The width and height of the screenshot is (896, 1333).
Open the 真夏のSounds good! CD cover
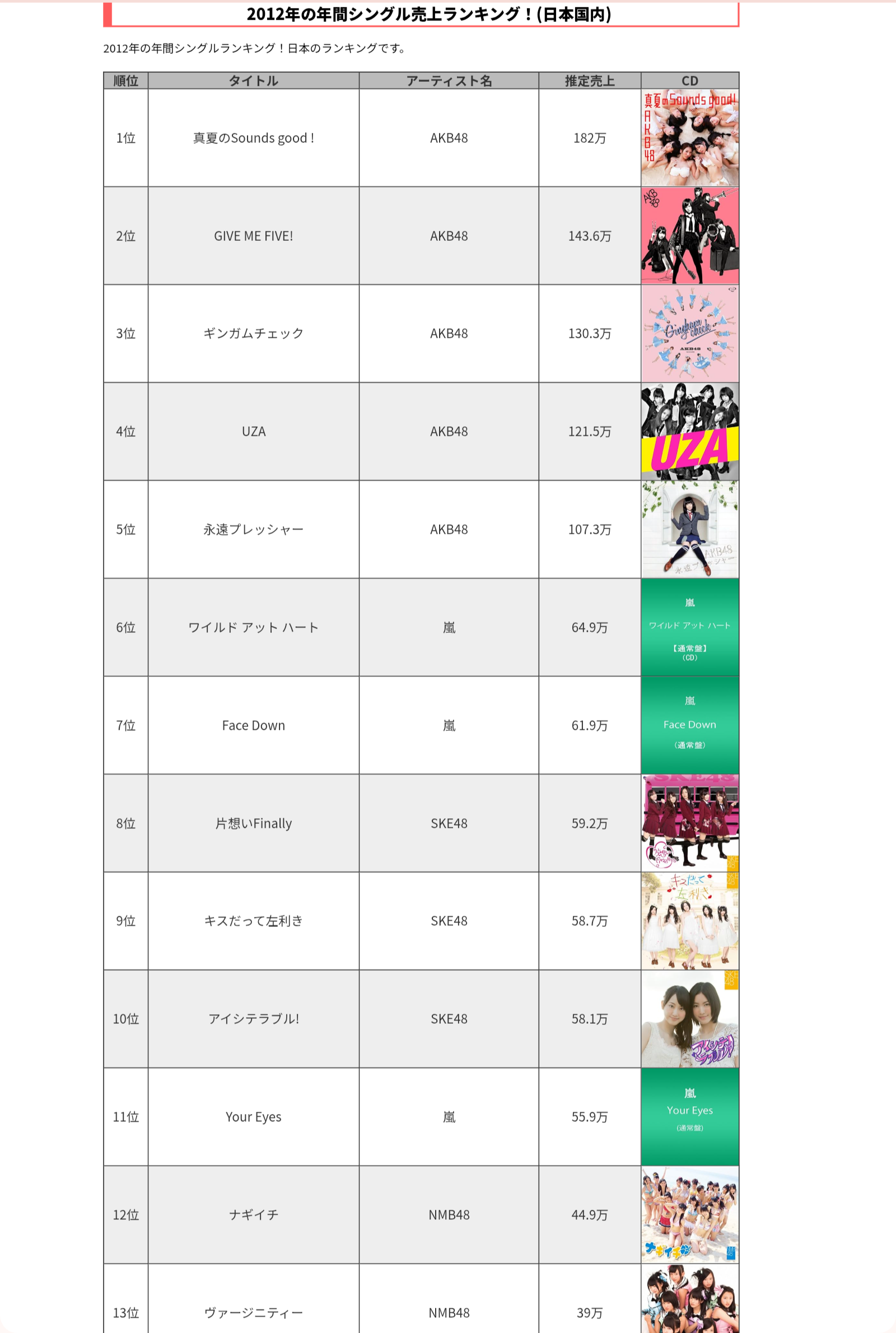click(690, 138)
